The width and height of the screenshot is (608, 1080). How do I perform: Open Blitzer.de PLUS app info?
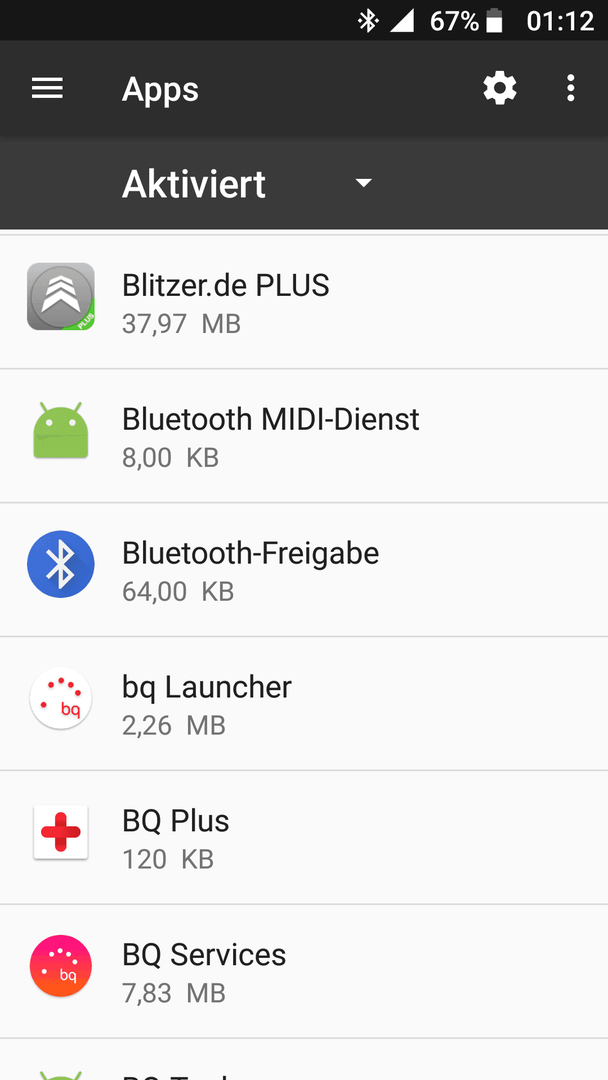[x=304, y=302]
